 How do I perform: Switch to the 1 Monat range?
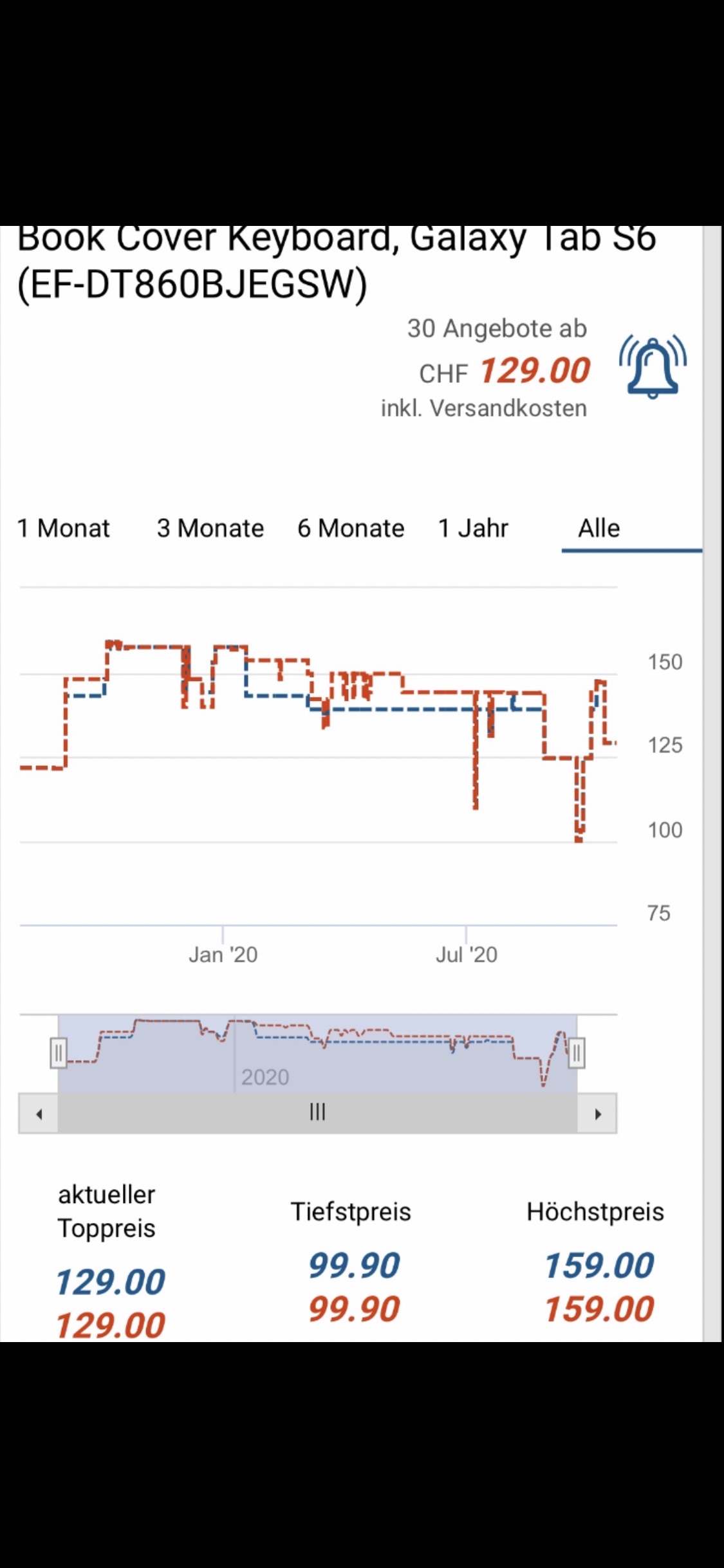tap(64, 528)
